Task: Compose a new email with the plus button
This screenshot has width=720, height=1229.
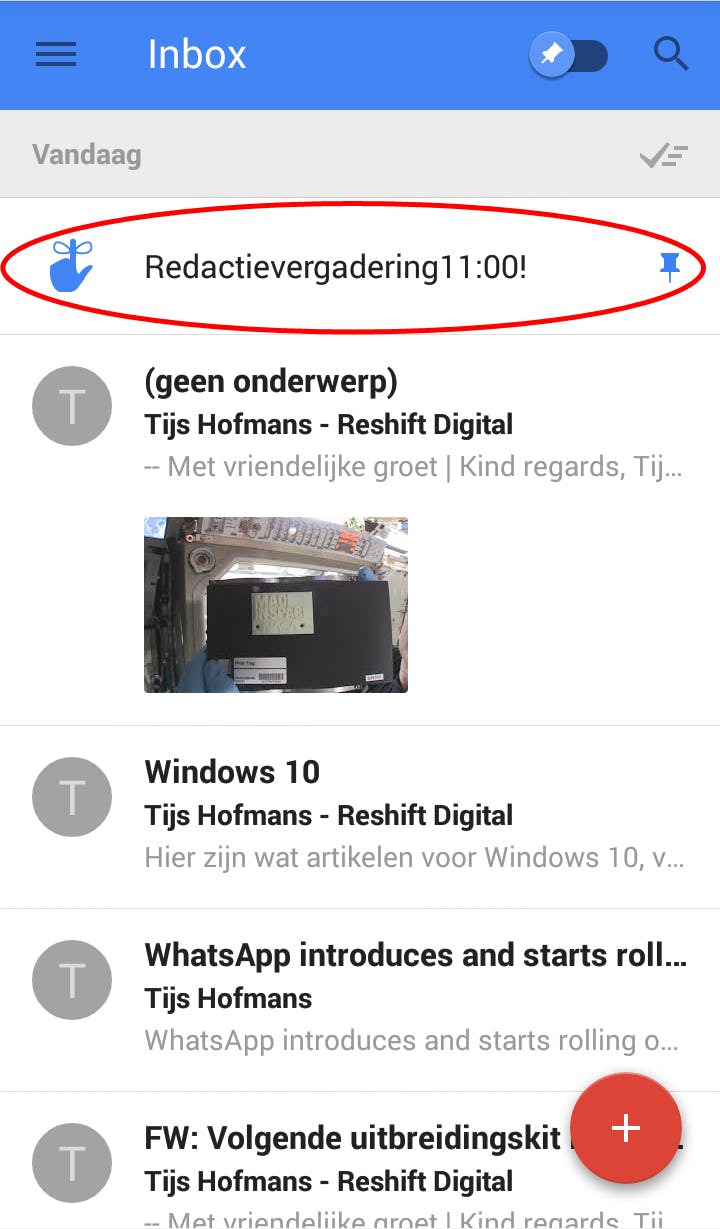Action: click(x=626, y=1128)
